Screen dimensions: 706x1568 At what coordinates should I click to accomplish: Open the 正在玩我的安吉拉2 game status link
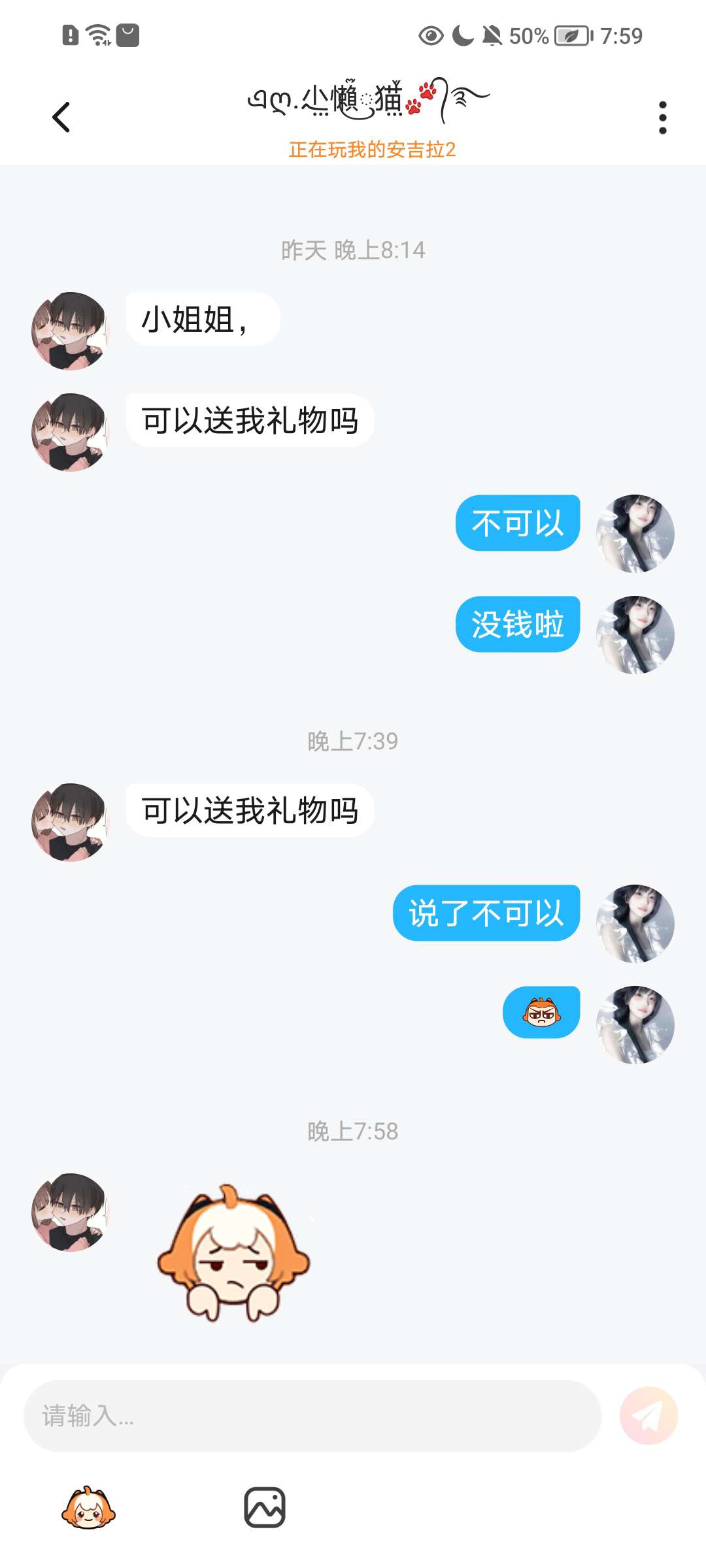point(372,150)
